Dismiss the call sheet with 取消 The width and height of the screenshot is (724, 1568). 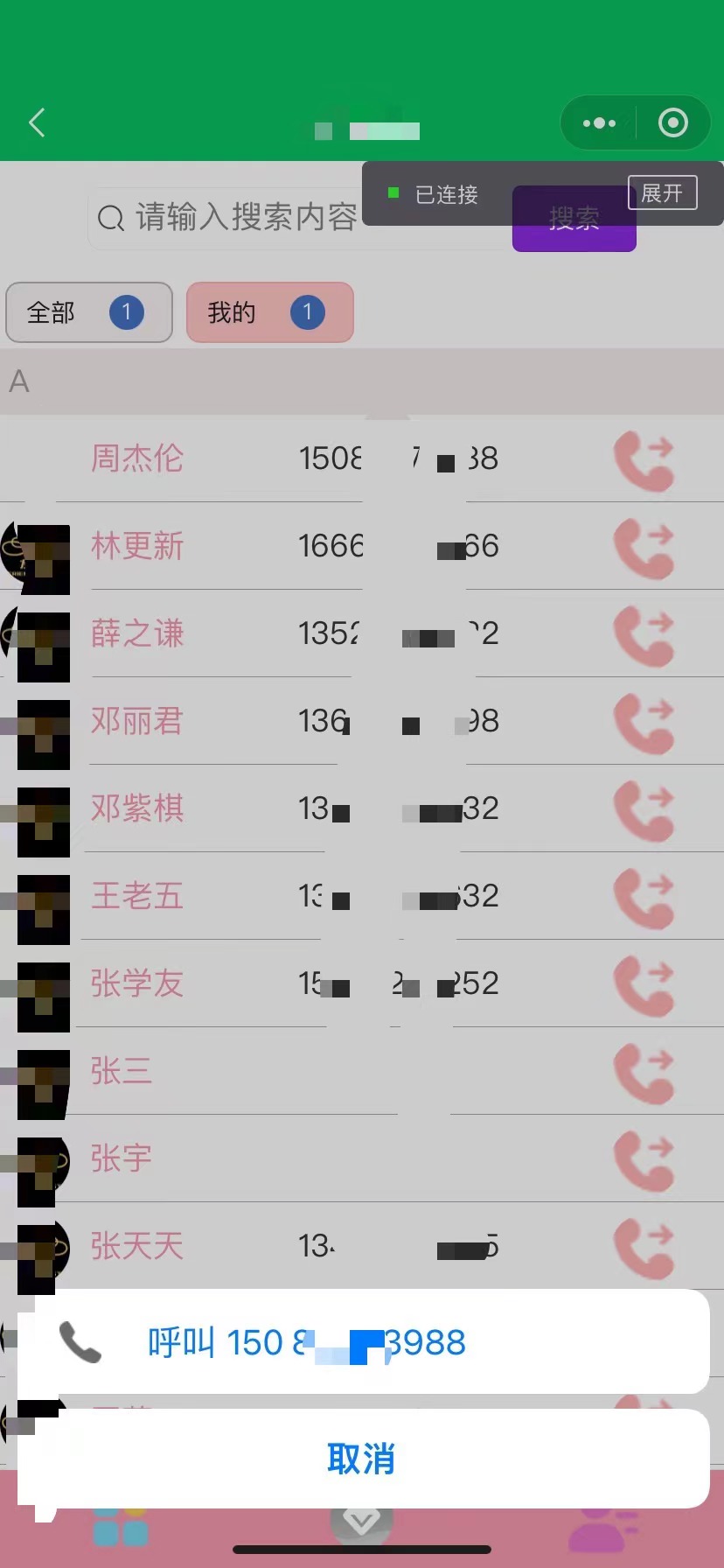(362, 1459)
